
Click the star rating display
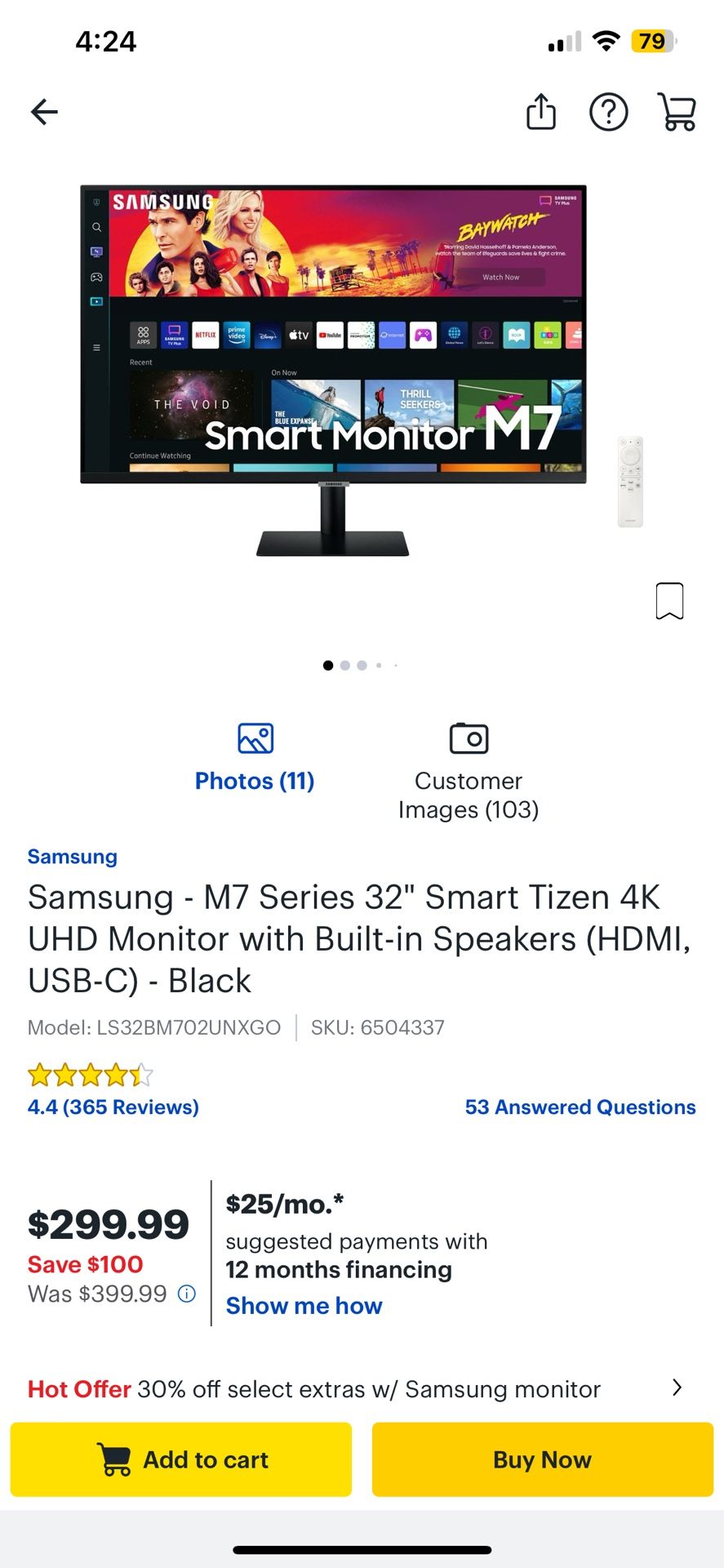coord(90,1074)
